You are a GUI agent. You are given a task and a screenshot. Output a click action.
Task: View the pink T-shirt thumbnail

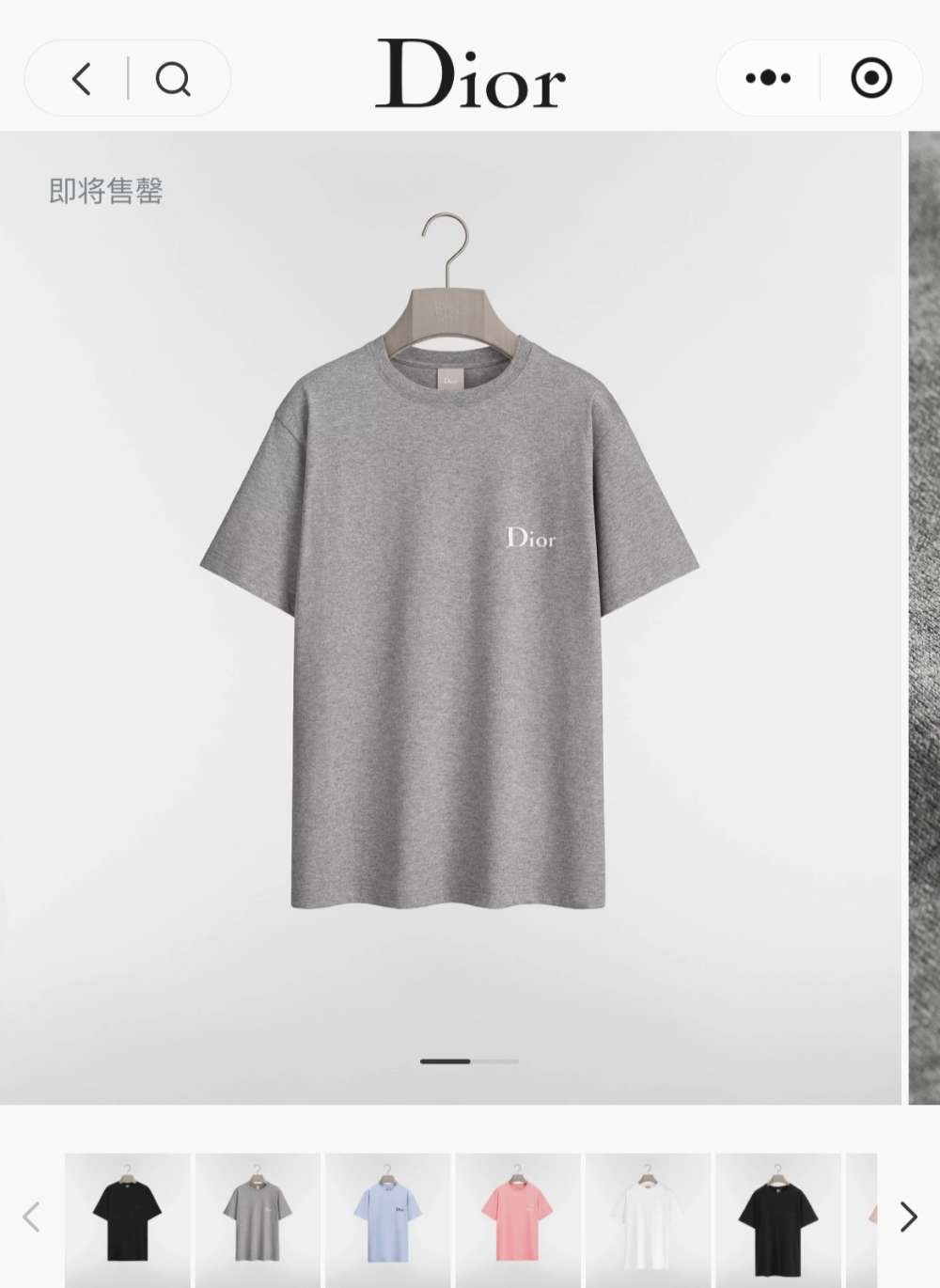(x=517, y=1217)
